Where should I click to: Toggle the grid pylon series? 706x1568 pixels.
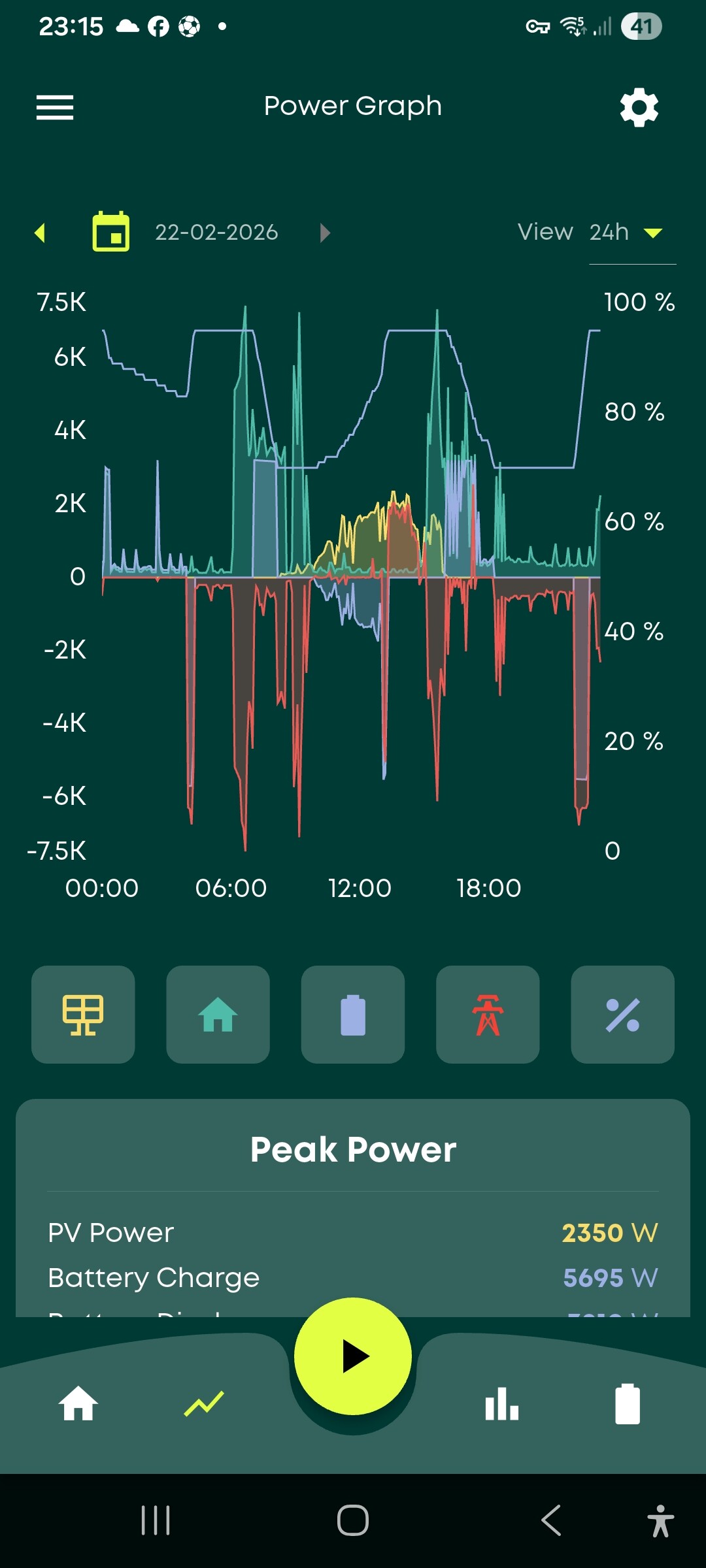488,1015
